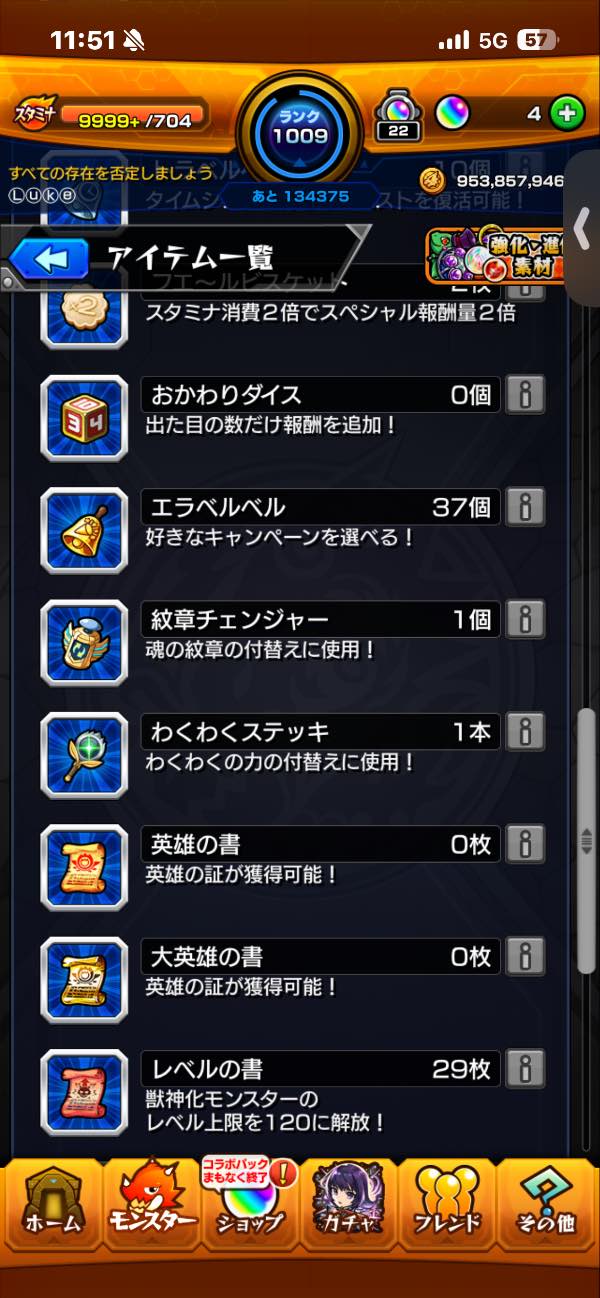Show info for 英雄の書

(x=524, y=844)
